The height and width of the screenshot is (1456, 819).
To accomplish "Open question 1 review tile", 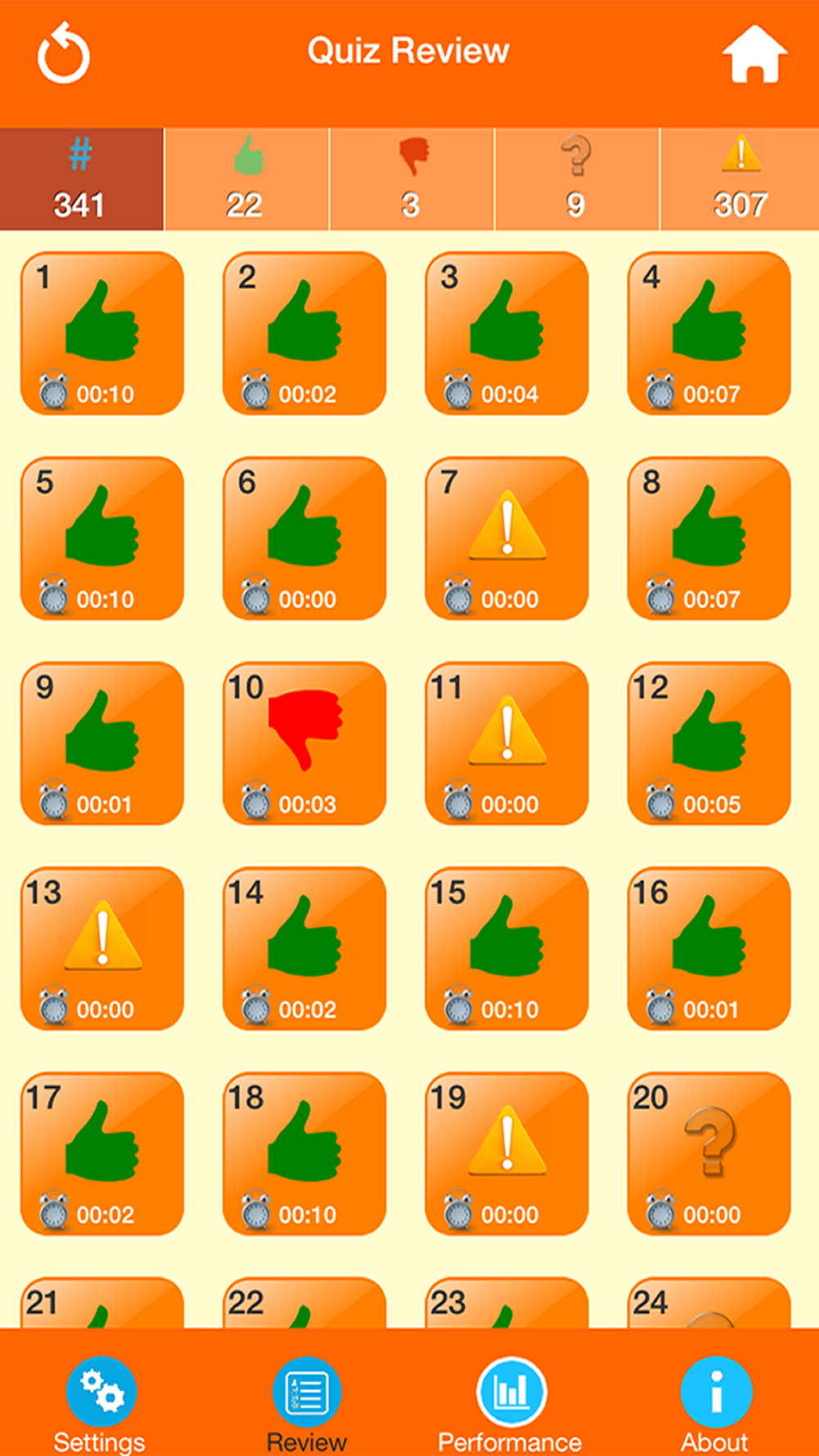I will coord(102,333).
